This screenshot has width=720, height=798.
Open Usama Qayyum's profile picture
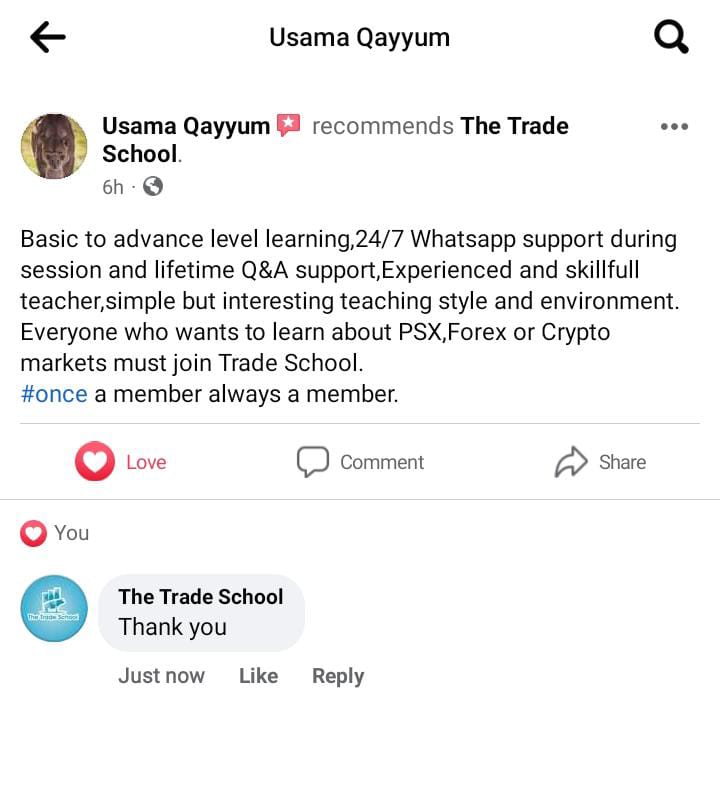point(54,146)
